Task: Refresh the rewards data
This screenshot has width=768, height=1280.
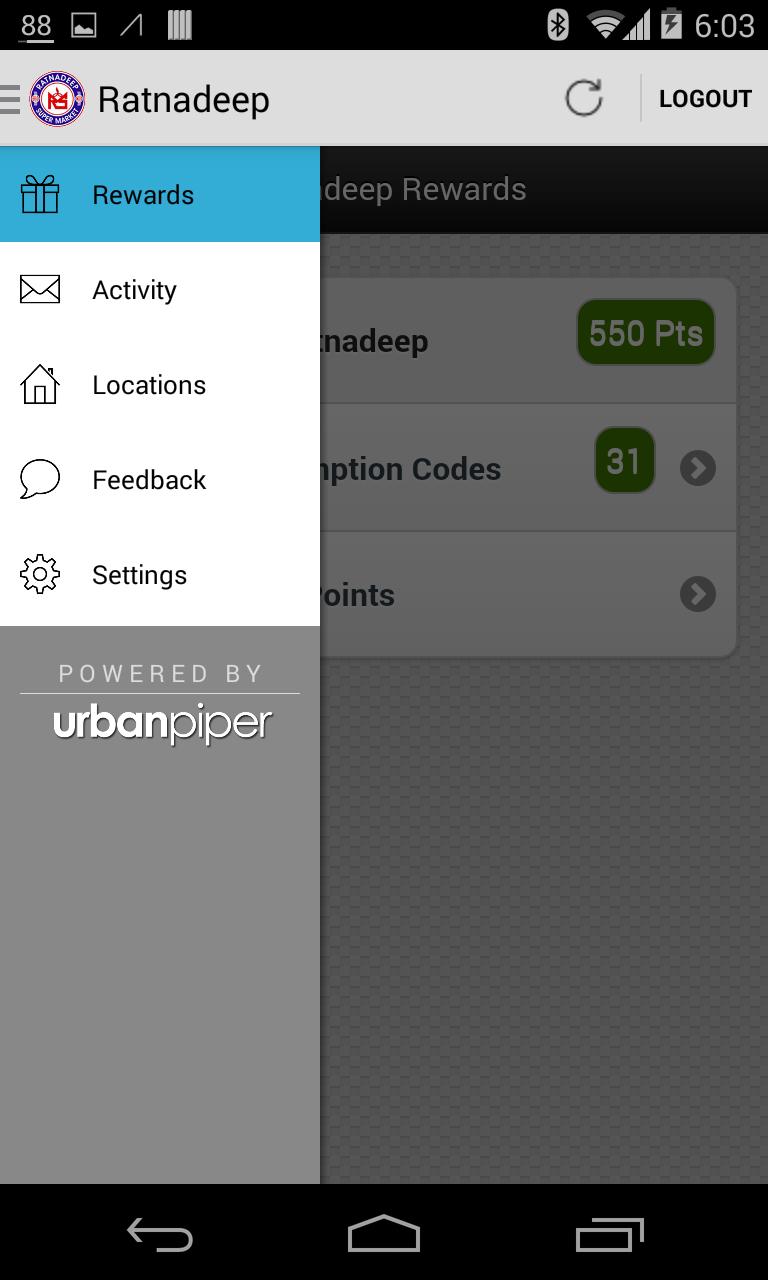Action: [584, 98]
